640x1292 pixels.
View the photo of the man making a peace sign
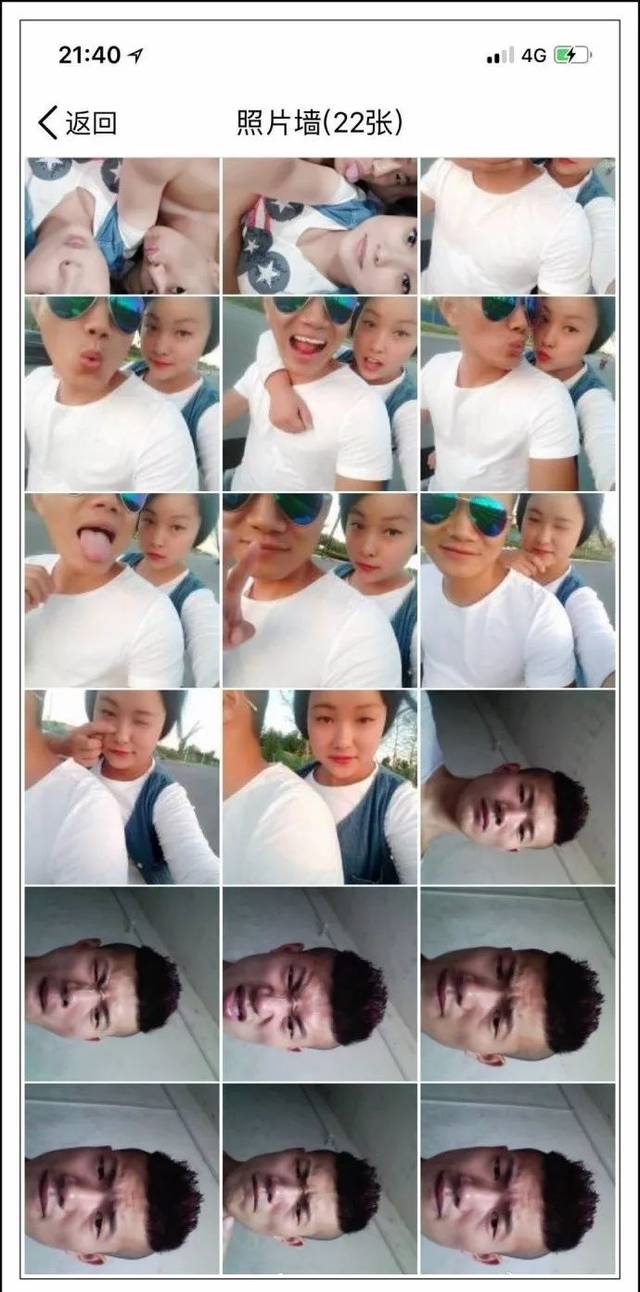point(319,589)
